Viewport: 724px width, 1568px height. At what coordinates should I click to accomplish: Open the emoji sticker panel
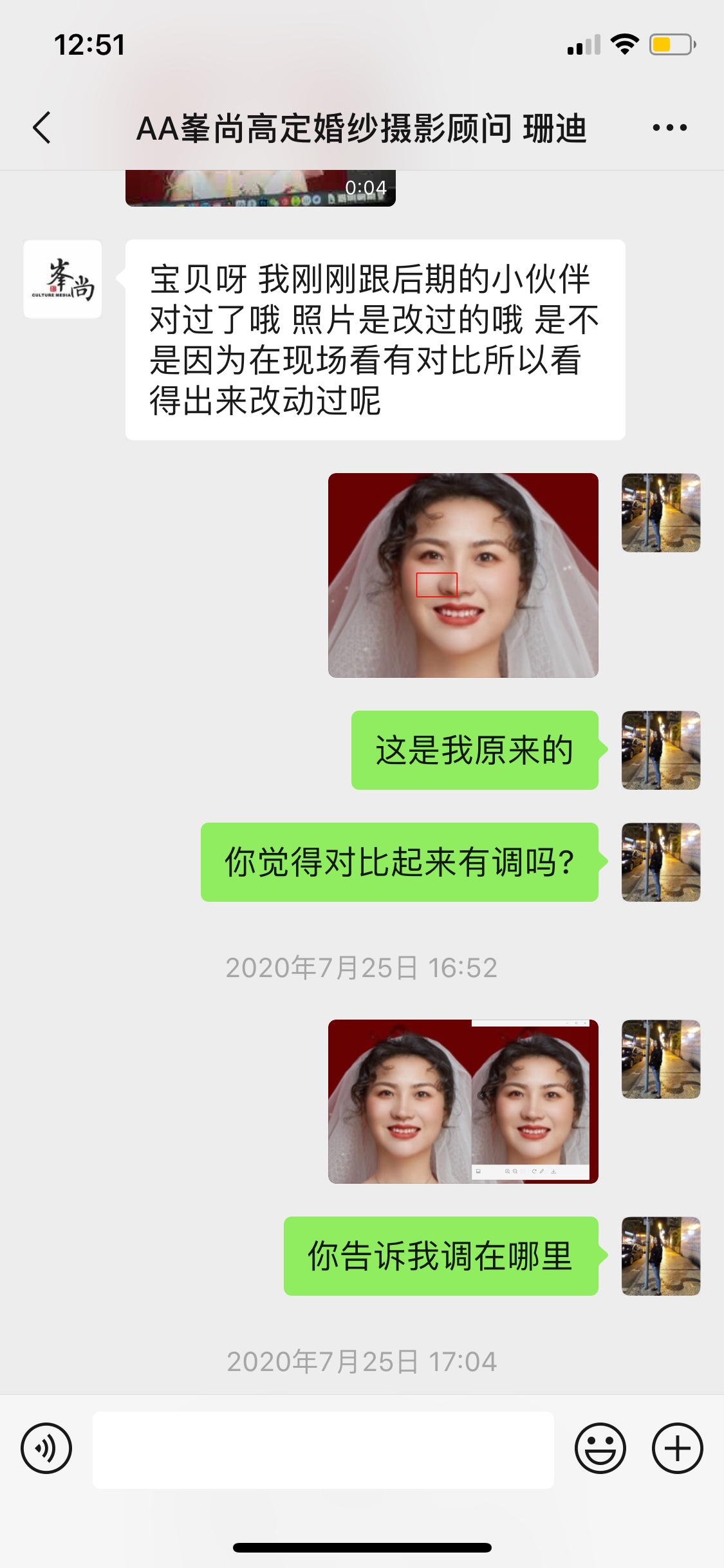(600, 1449)
